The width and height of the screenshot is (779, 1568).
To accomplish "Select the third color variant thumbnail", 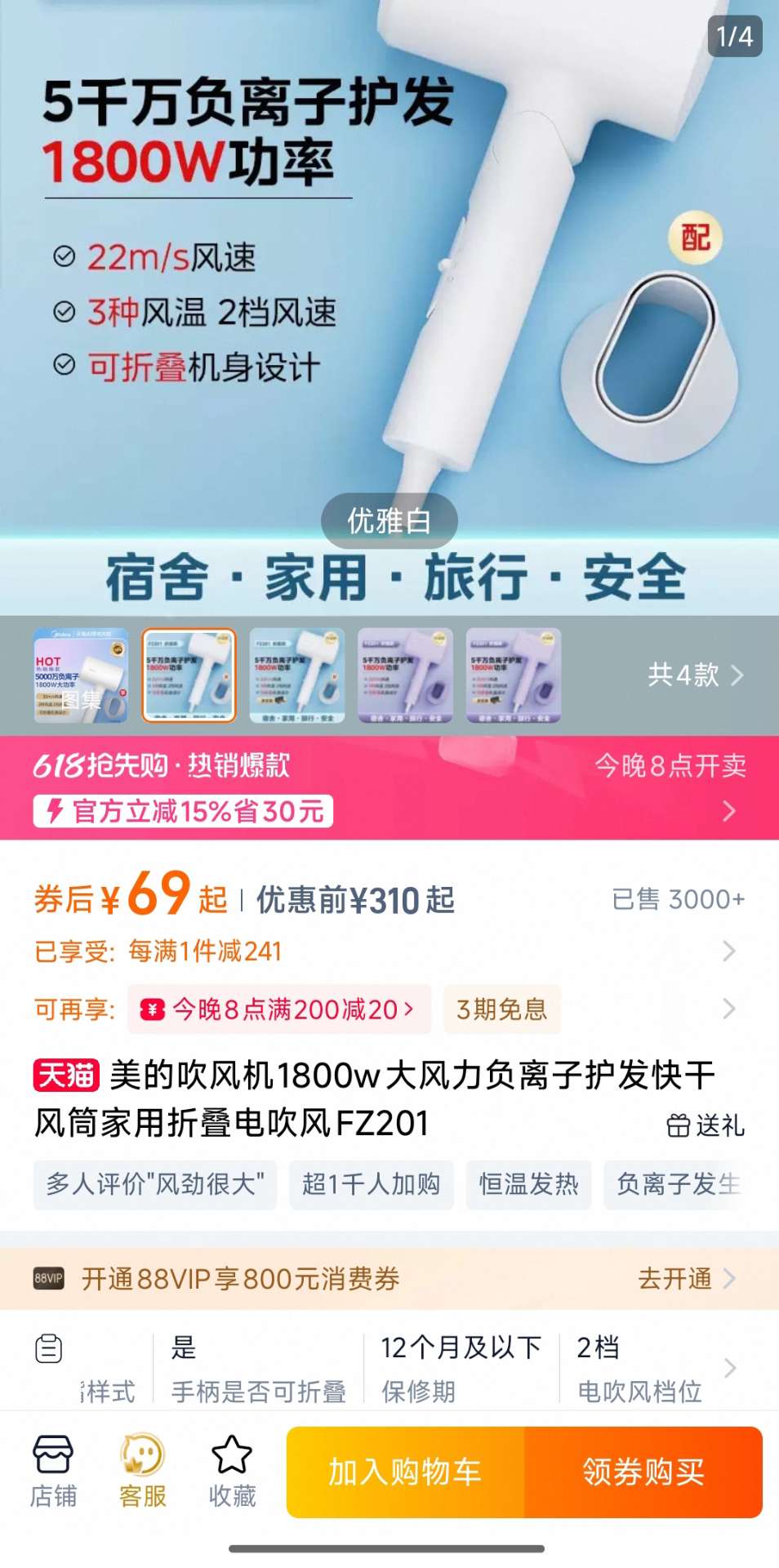I will [297, 675].
